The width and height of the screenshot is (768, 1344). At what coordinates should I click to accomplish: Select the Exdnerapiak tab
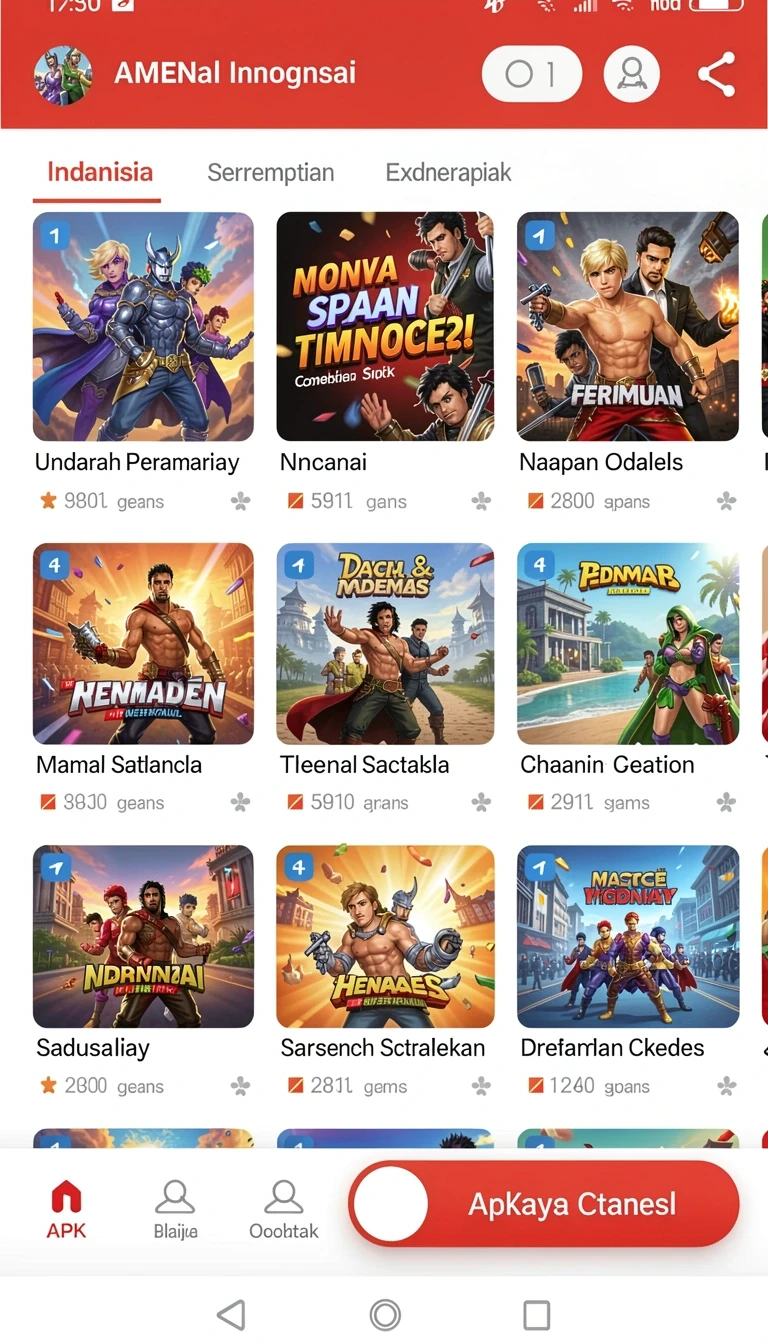[x=448, y=172]
